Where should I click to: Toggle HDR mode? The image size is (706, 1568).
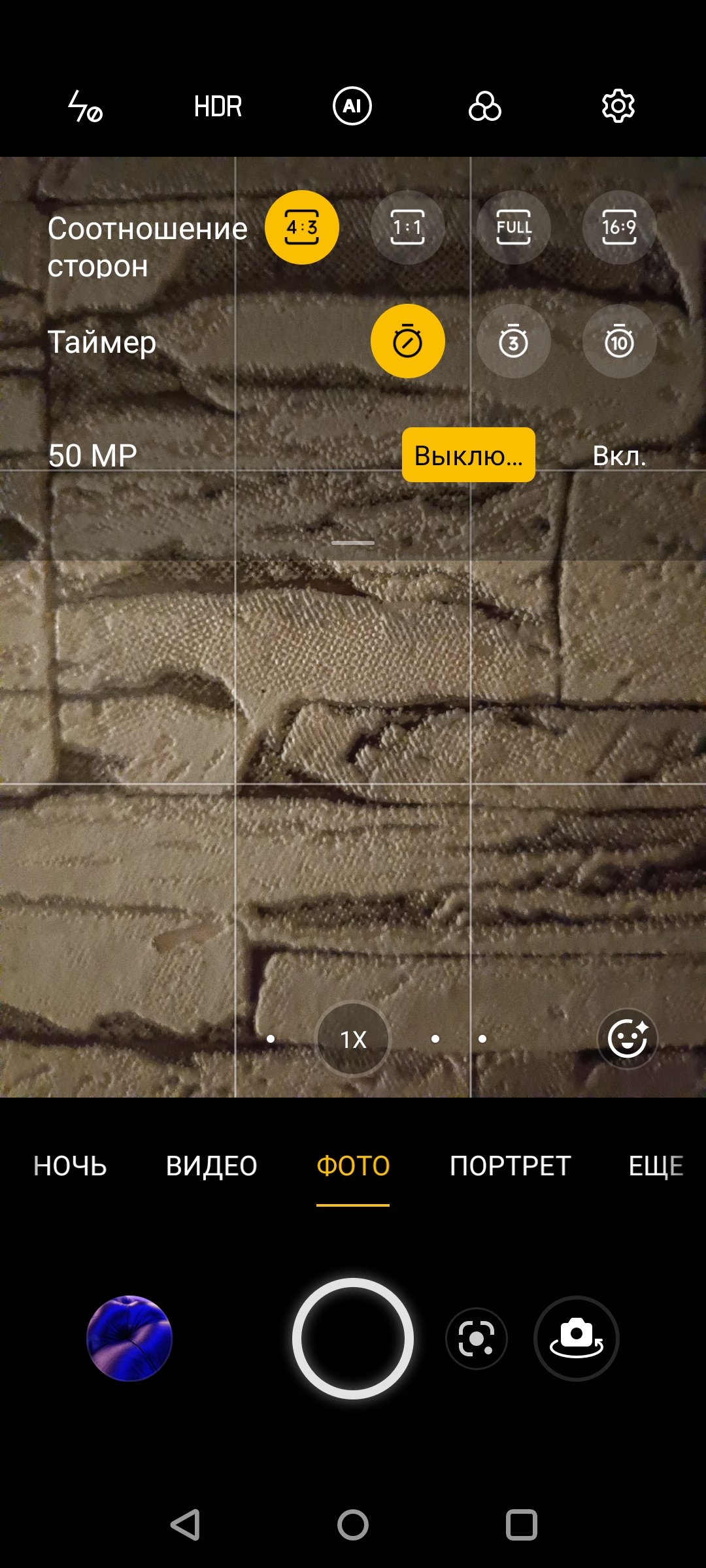pyautogui.click(x=218, y=106)
